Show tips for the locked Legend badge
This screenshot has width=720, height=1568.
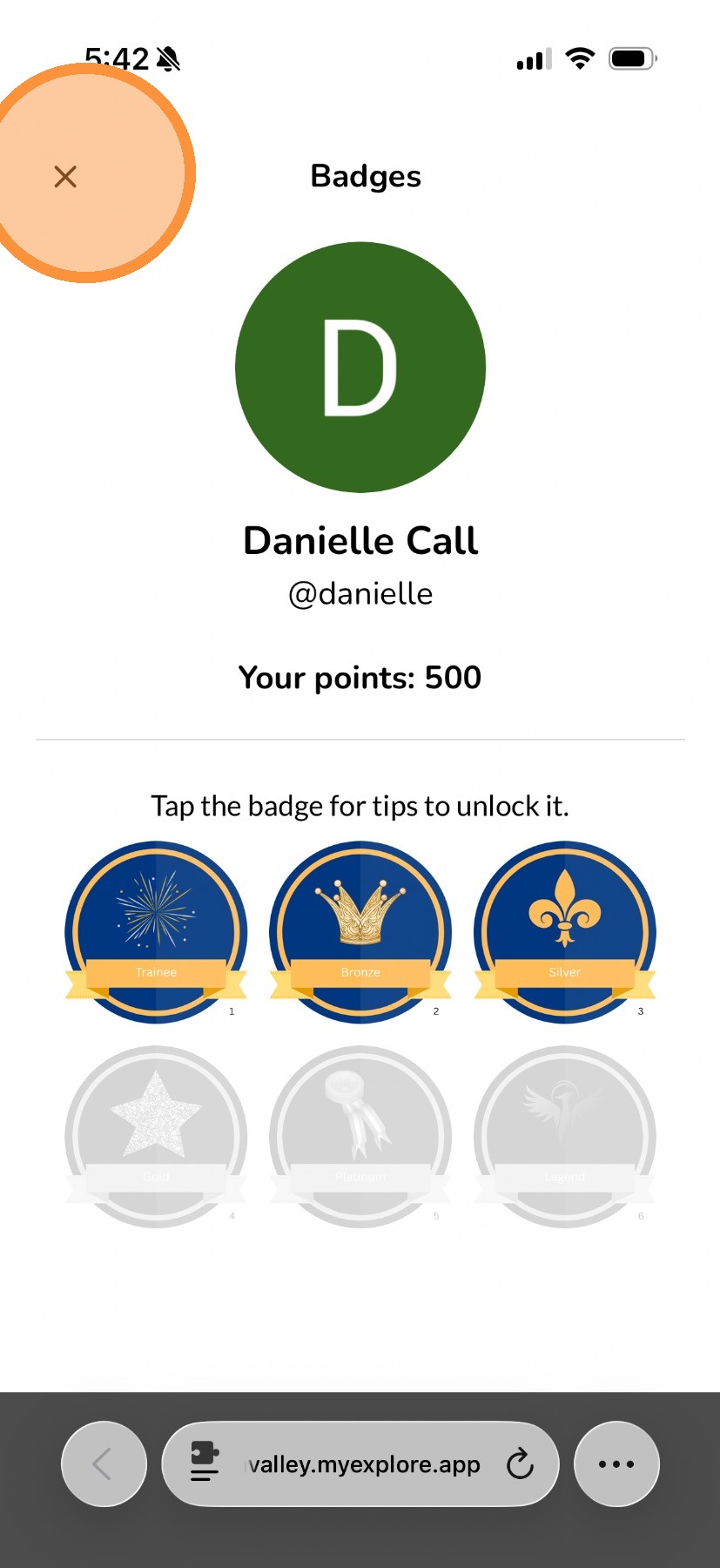click(565, 1136)
